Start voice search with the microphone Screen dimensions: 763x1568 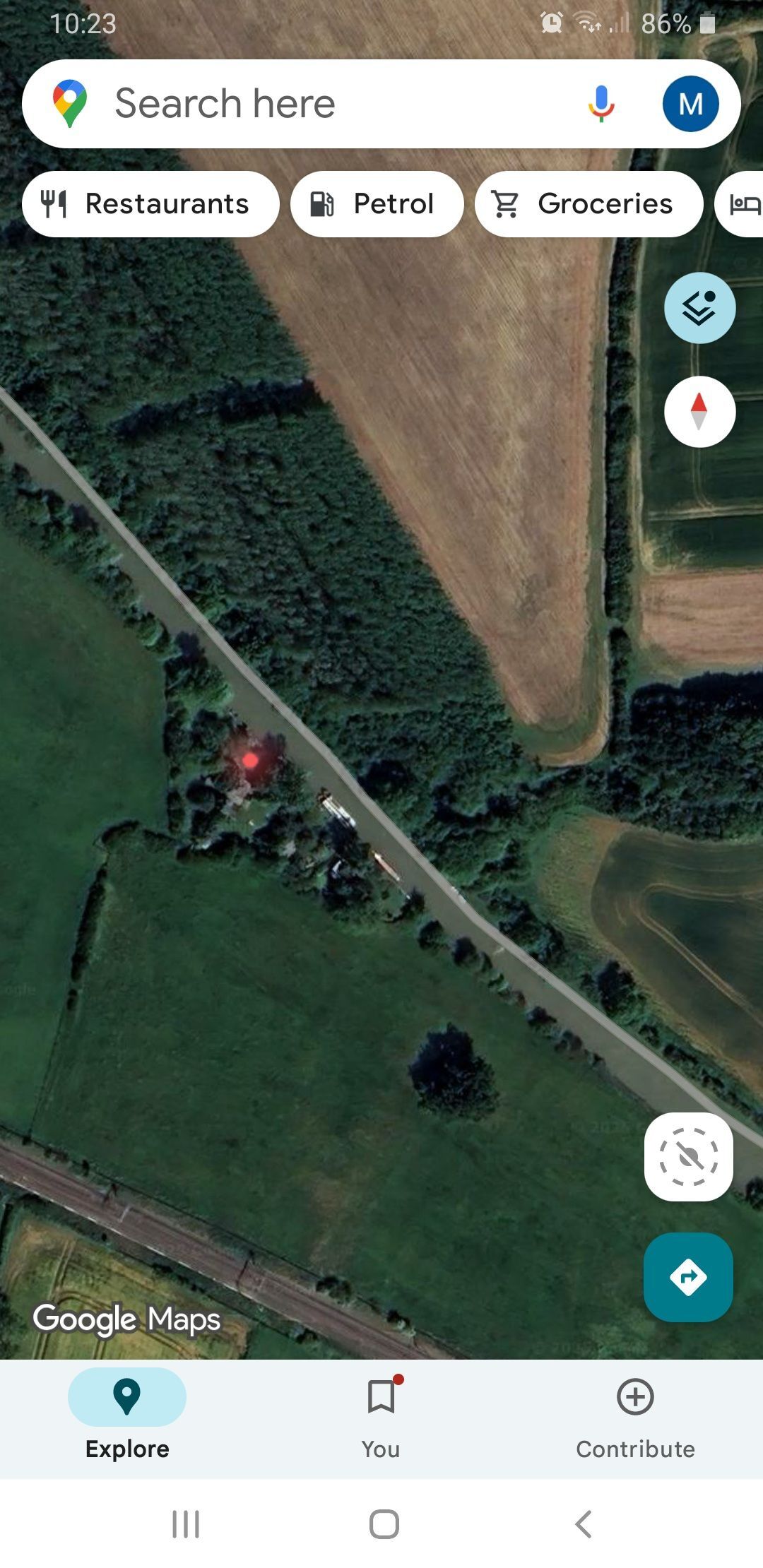click(x=601, y=104)
